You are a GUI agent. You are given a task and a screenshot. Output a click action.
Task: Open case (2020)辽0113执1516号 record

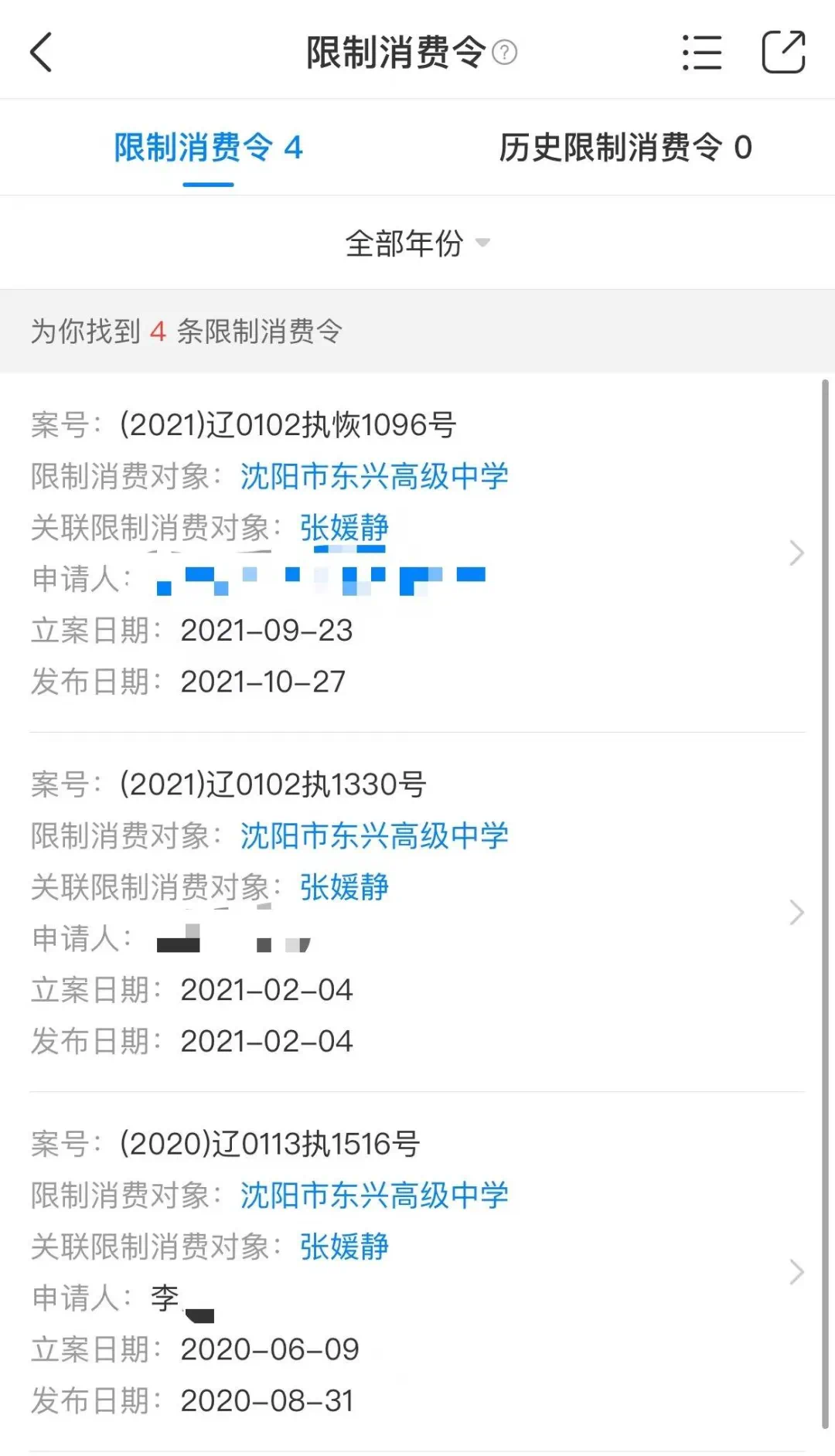point(417,1271)
